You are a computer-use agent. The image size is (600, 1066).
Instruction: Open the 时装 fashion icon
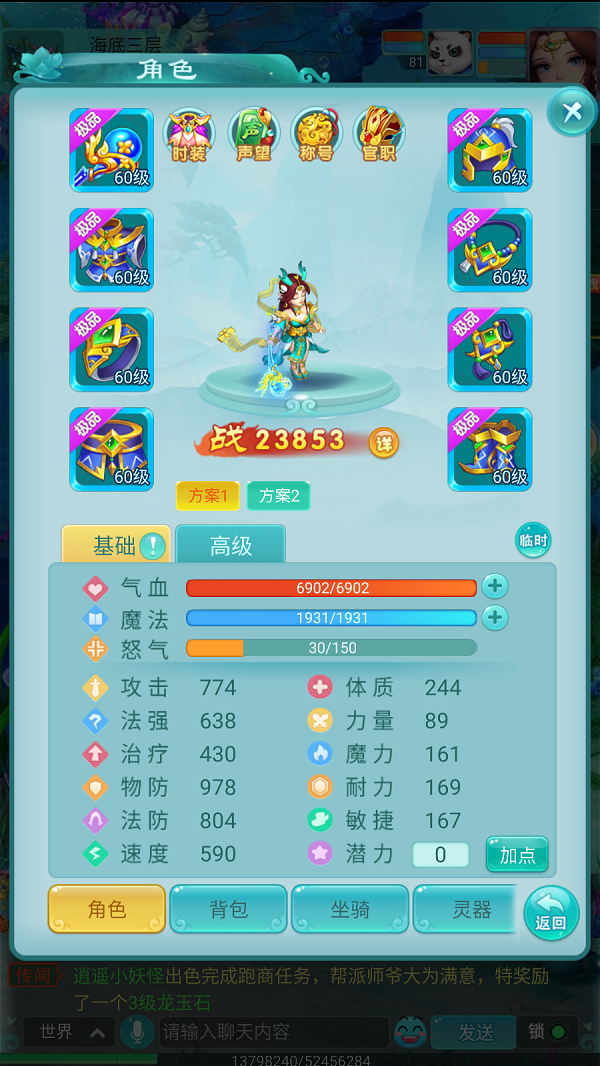[x=188, y=135]
